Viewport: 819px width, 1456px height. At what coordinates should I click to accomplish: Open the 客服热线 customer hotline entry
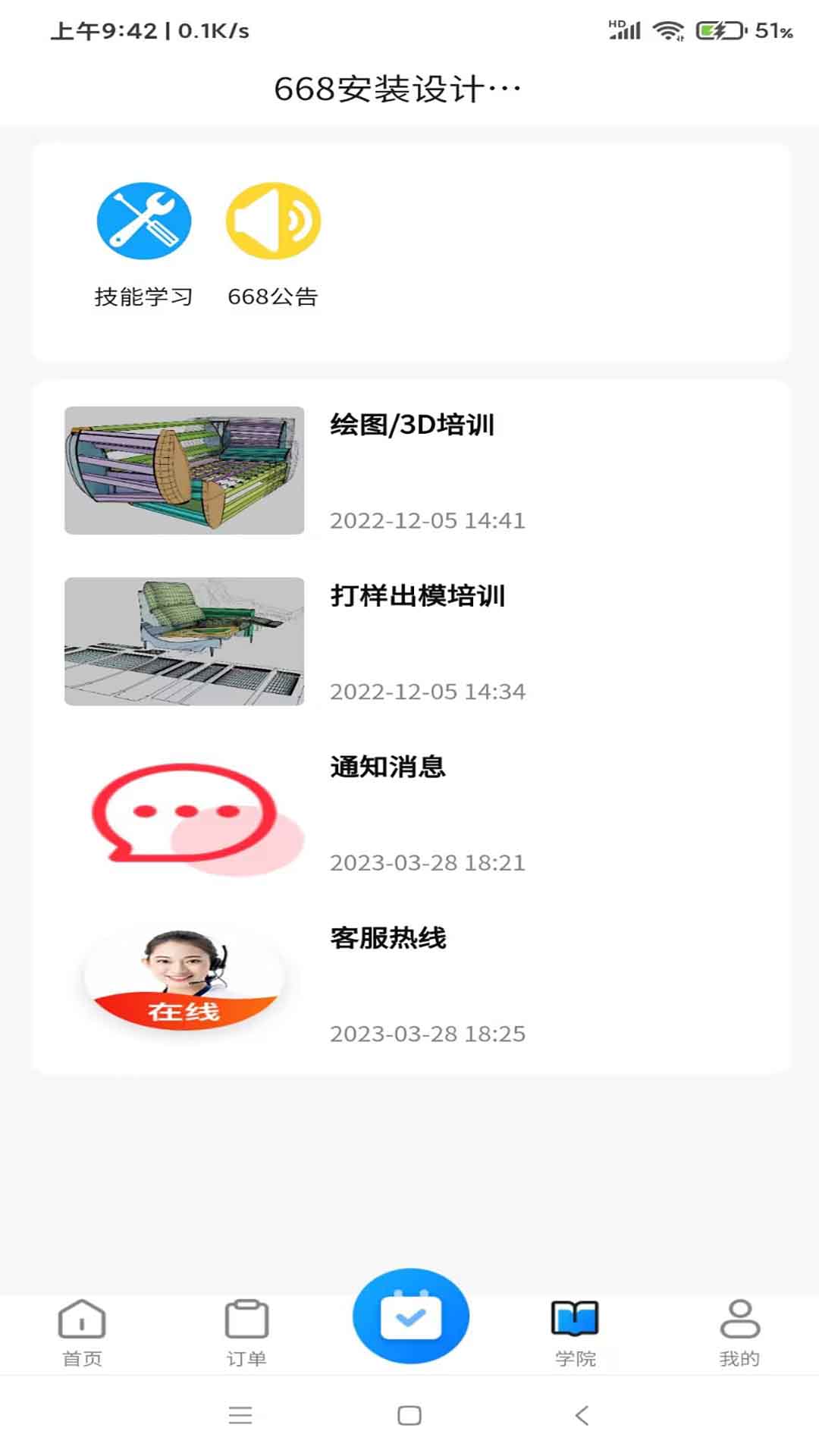pyautogui.click(x=388, y=939)
